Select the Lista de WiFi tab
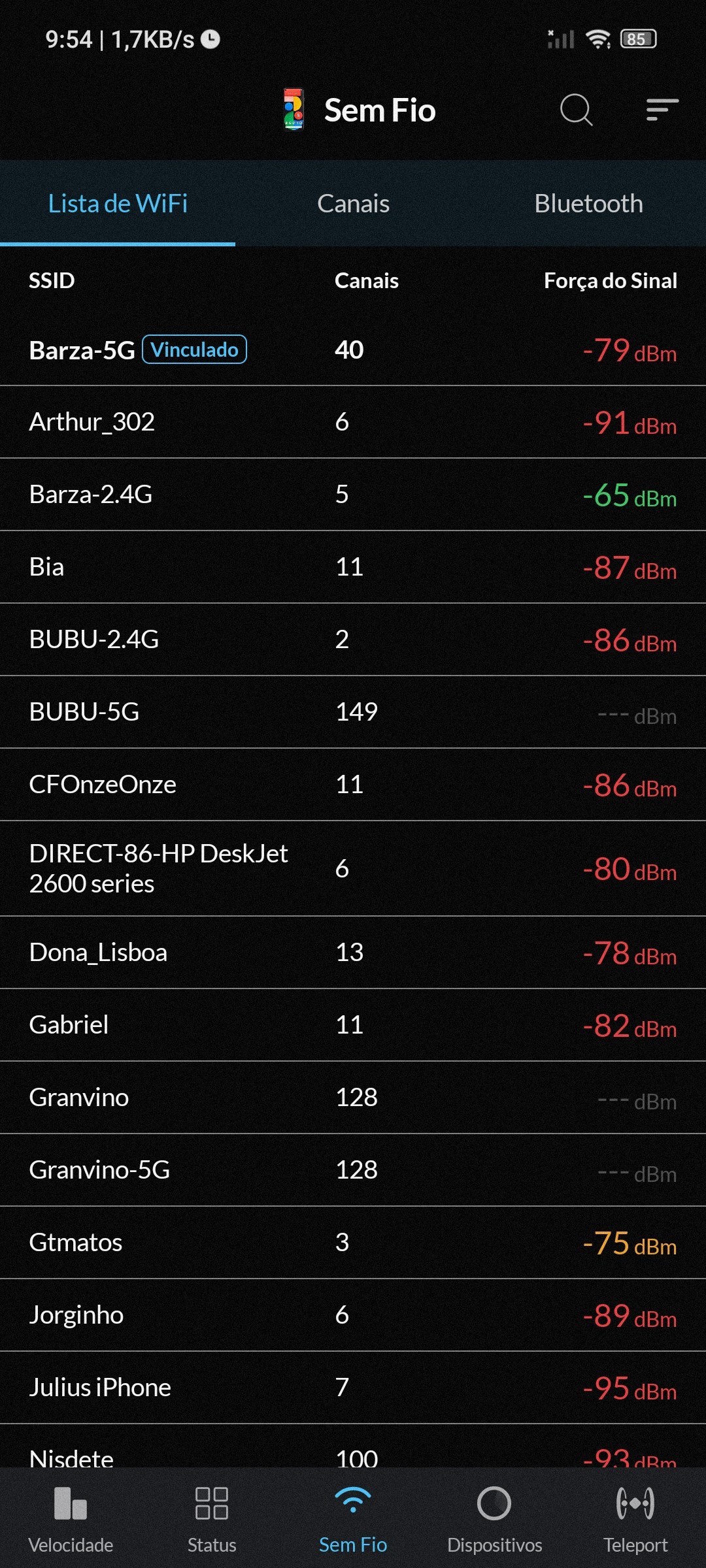 pos(118,204)
